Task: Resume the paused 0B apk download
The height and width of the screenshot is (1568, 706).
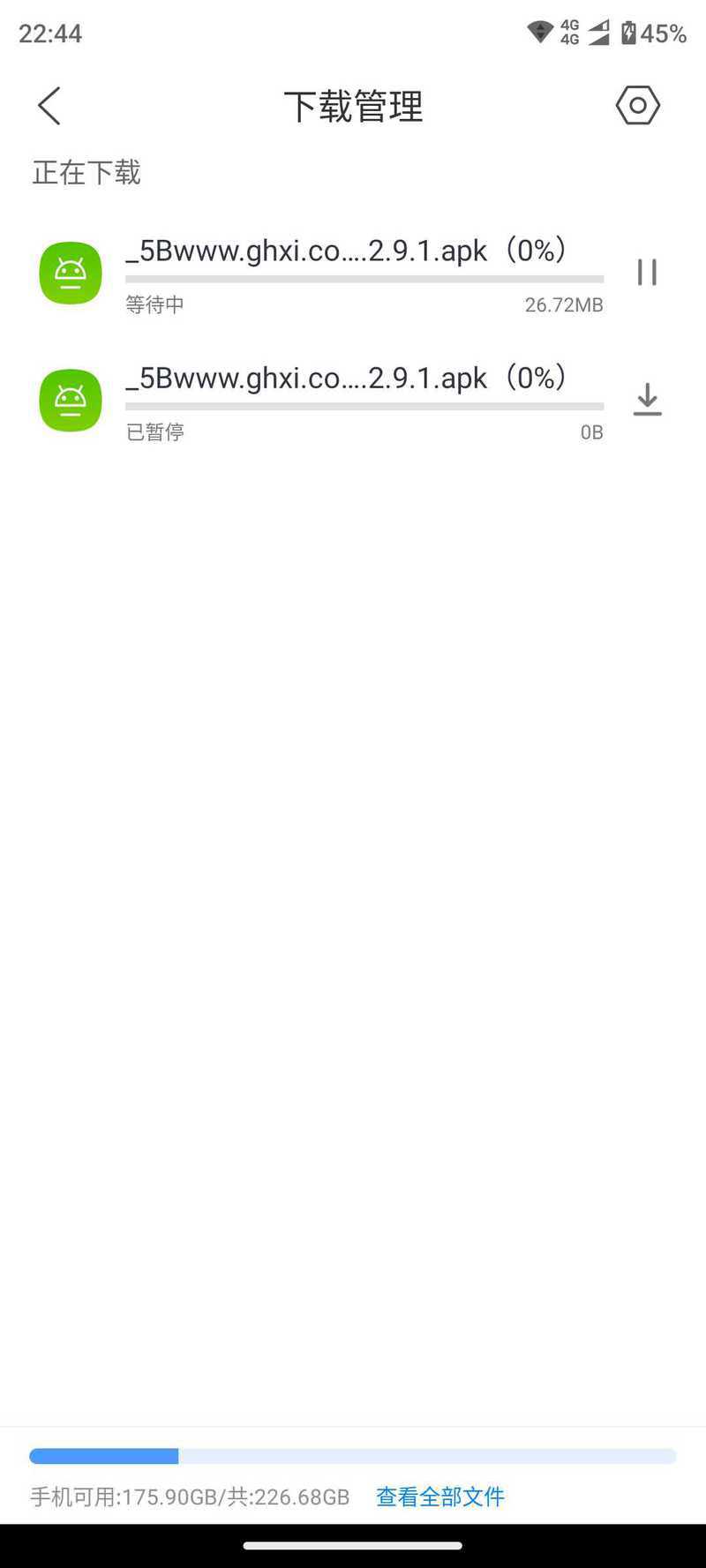Action: point(647,400)
